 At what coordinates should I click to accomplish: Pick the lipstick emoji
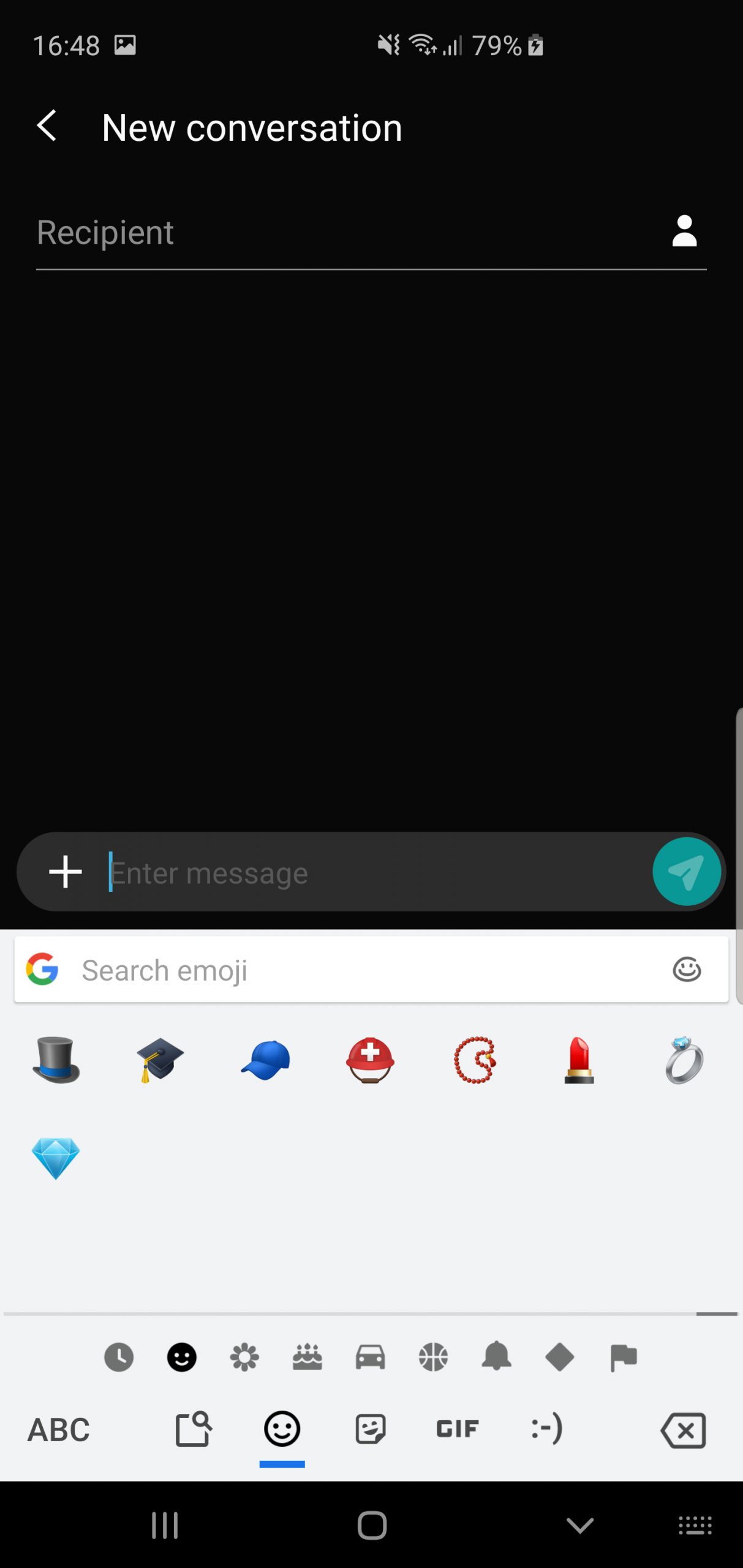click(x=579, y=1060)
